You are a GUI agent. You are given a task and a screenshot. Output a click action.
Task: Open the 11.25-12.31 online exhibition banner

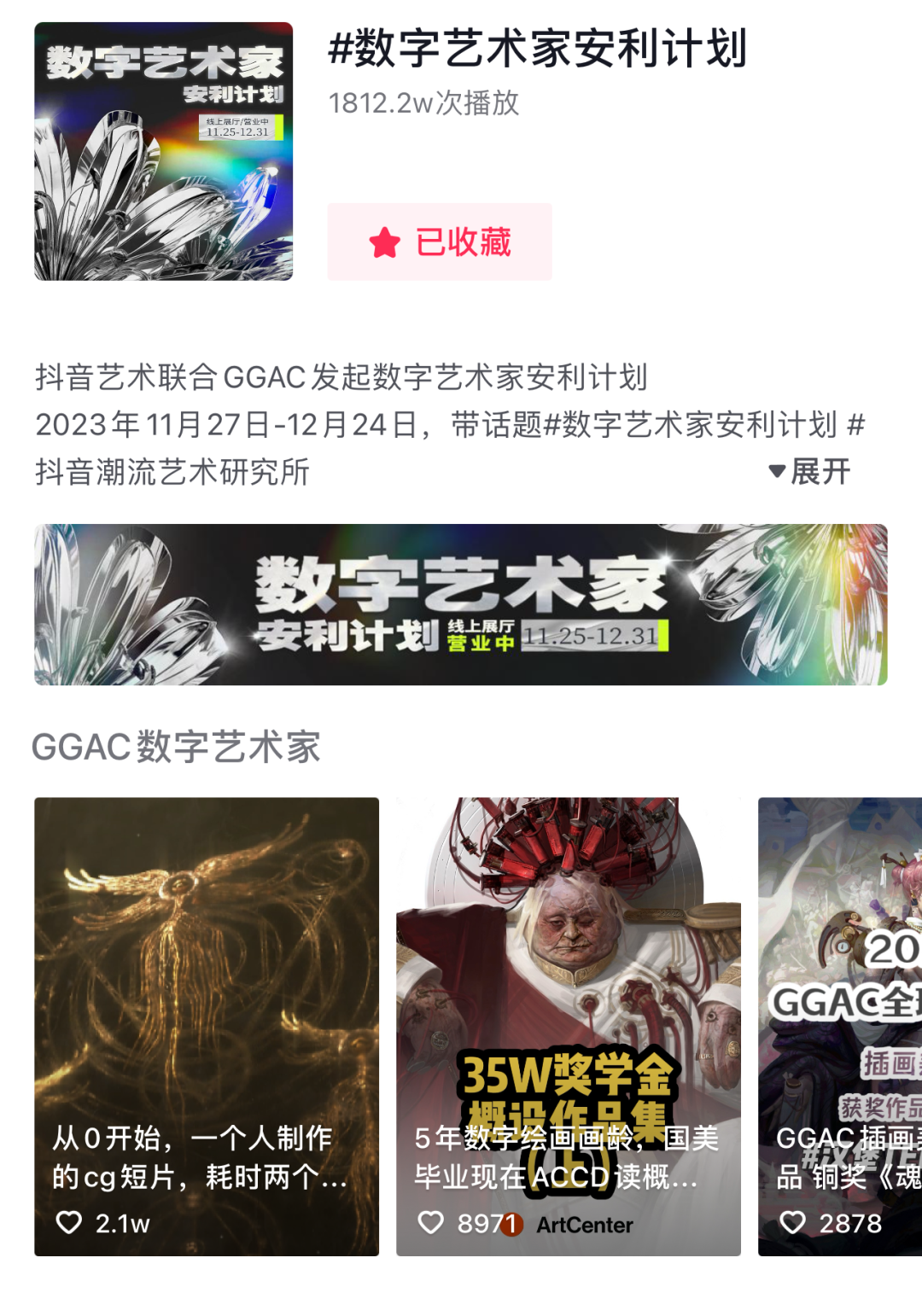461,603
